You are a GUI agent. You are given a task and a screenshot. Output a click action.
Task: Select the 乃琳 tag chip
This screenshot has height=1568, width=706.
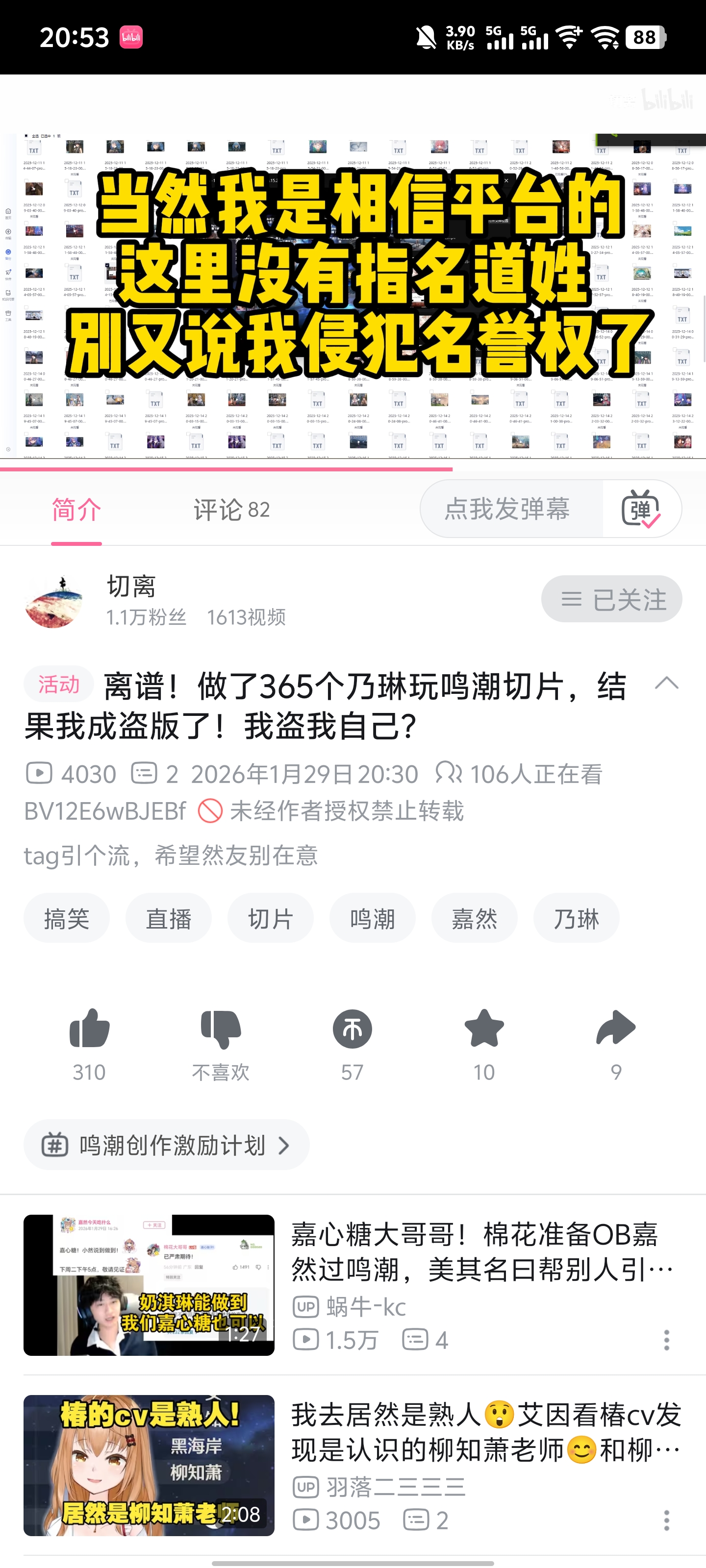[x=576, y=918]
